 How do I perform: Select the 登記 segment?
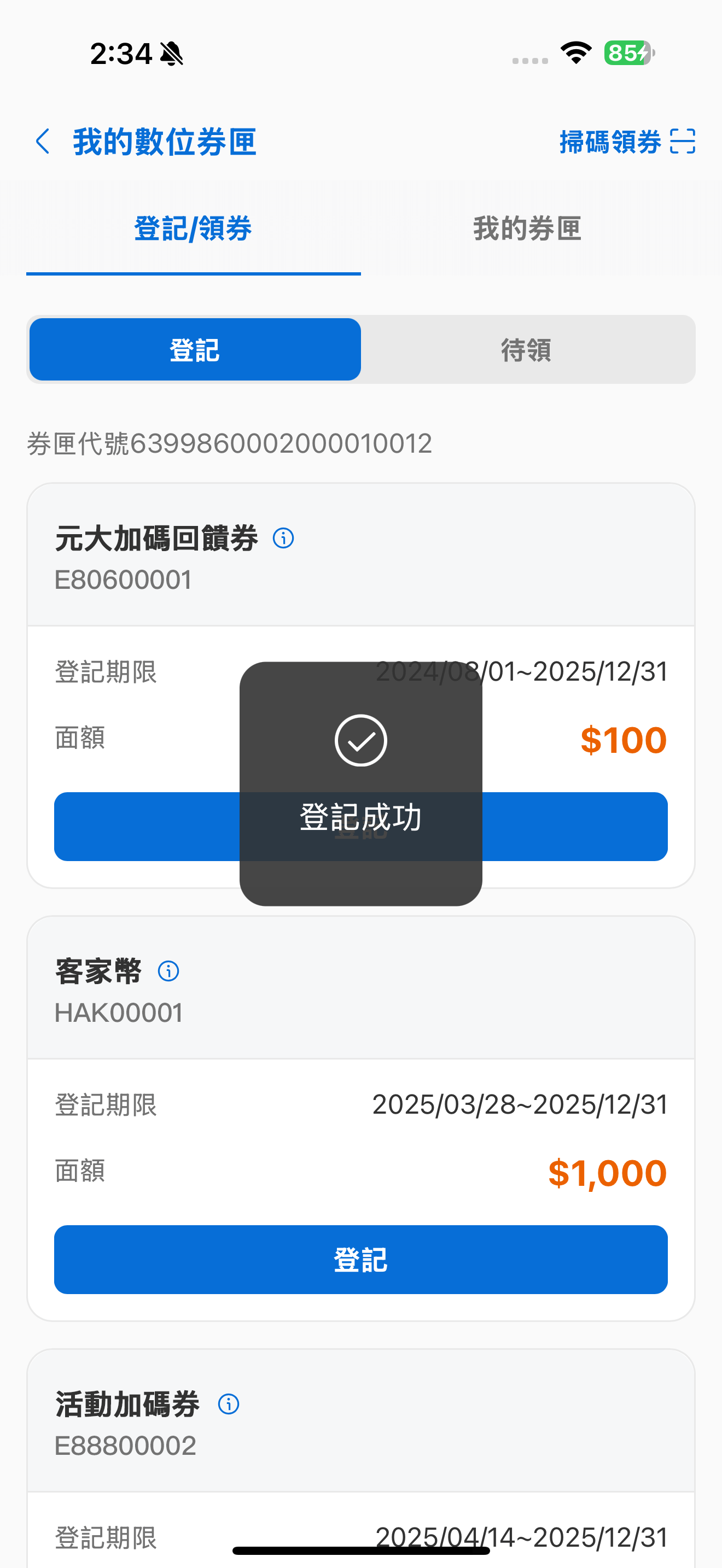[195, 350]
